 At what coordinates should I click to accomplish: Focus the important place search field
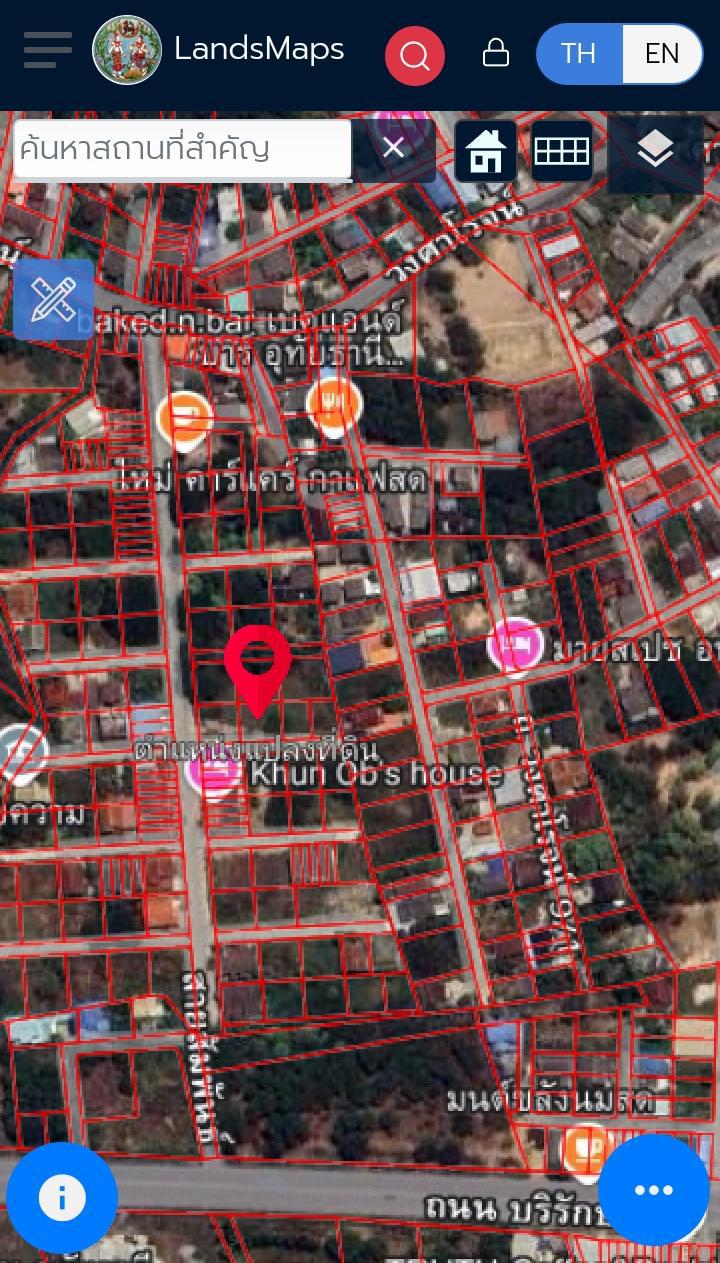click(183, 150)
